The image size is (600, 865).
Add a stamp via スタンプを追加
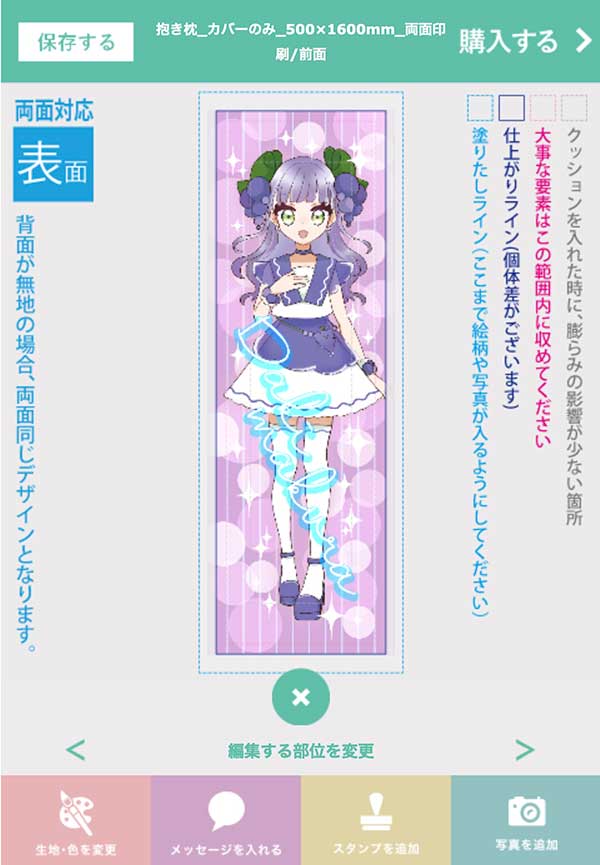coord(375,820)
